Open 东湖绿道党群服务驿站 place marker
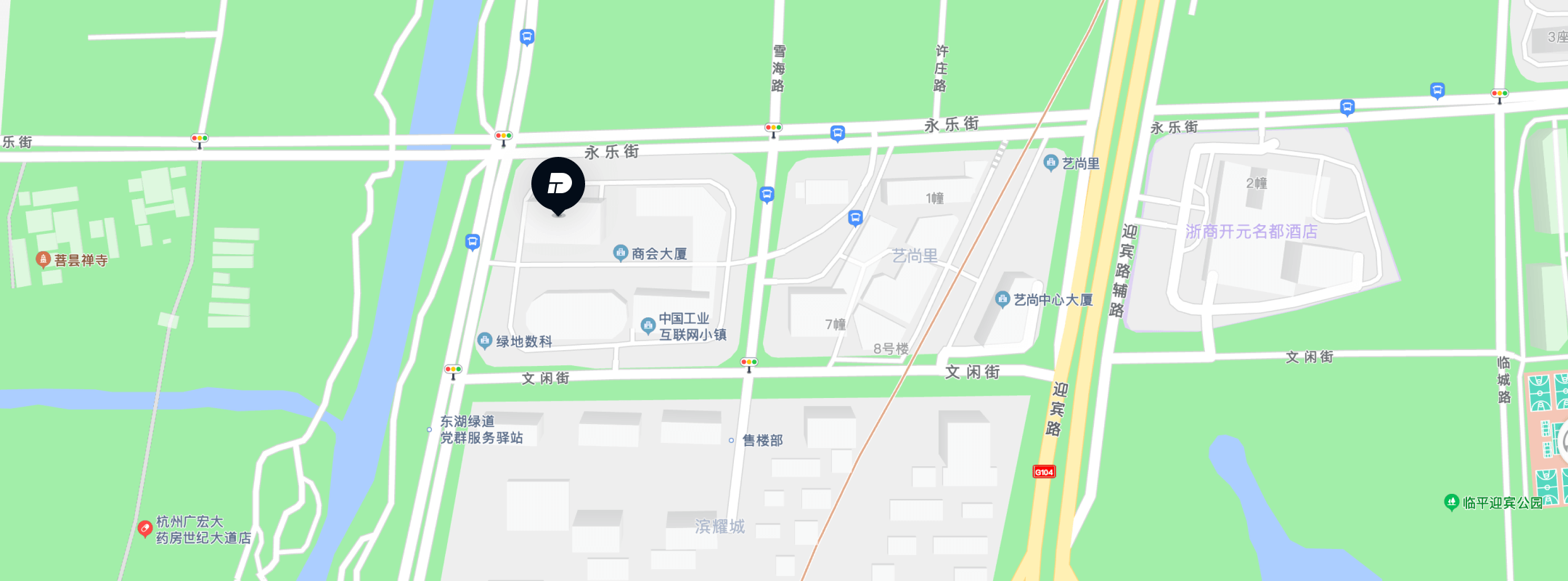This screenshot has width=1568, height=581. coord(430,429)
